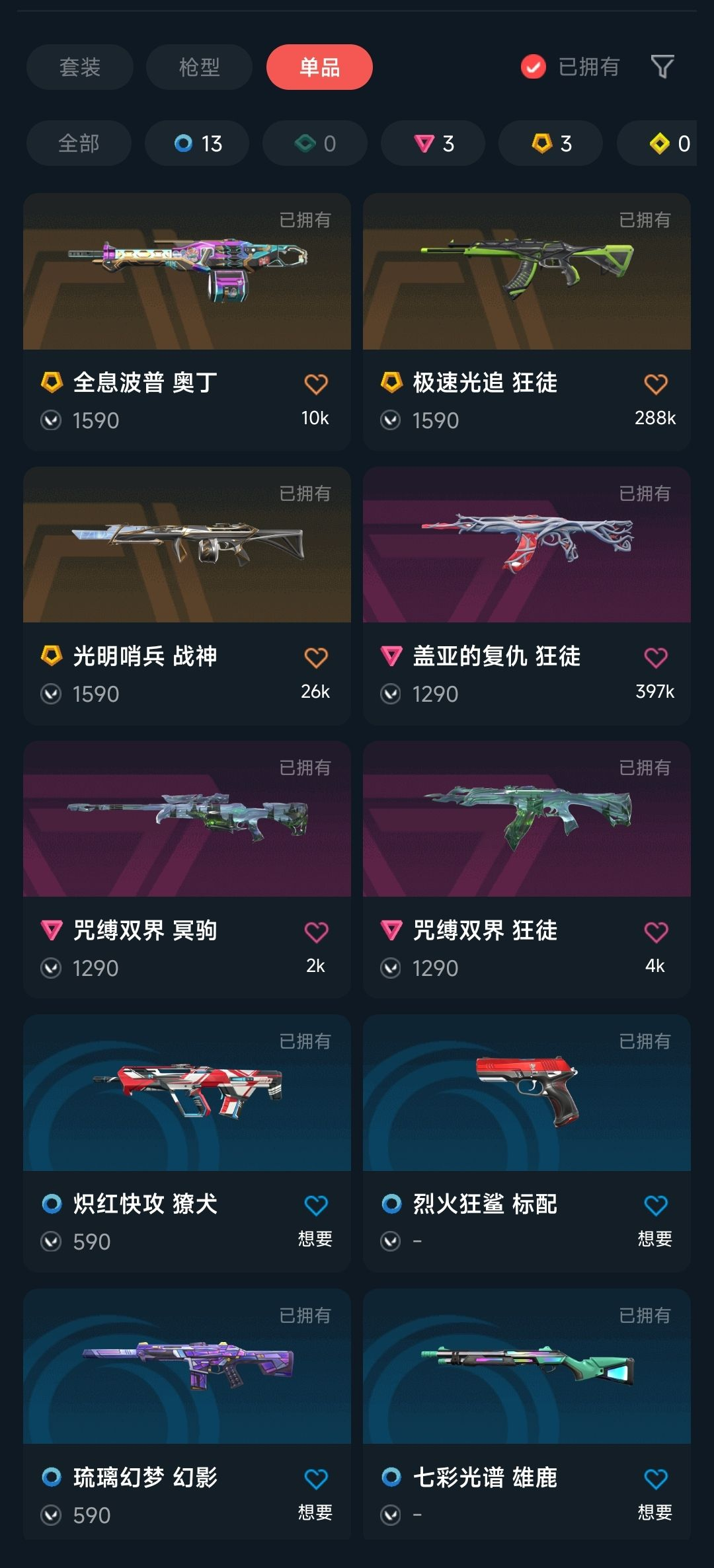Uncheck the 已拥有 filter checkbox
Viewport: 714px width, 1568px height.
[534, 67]
